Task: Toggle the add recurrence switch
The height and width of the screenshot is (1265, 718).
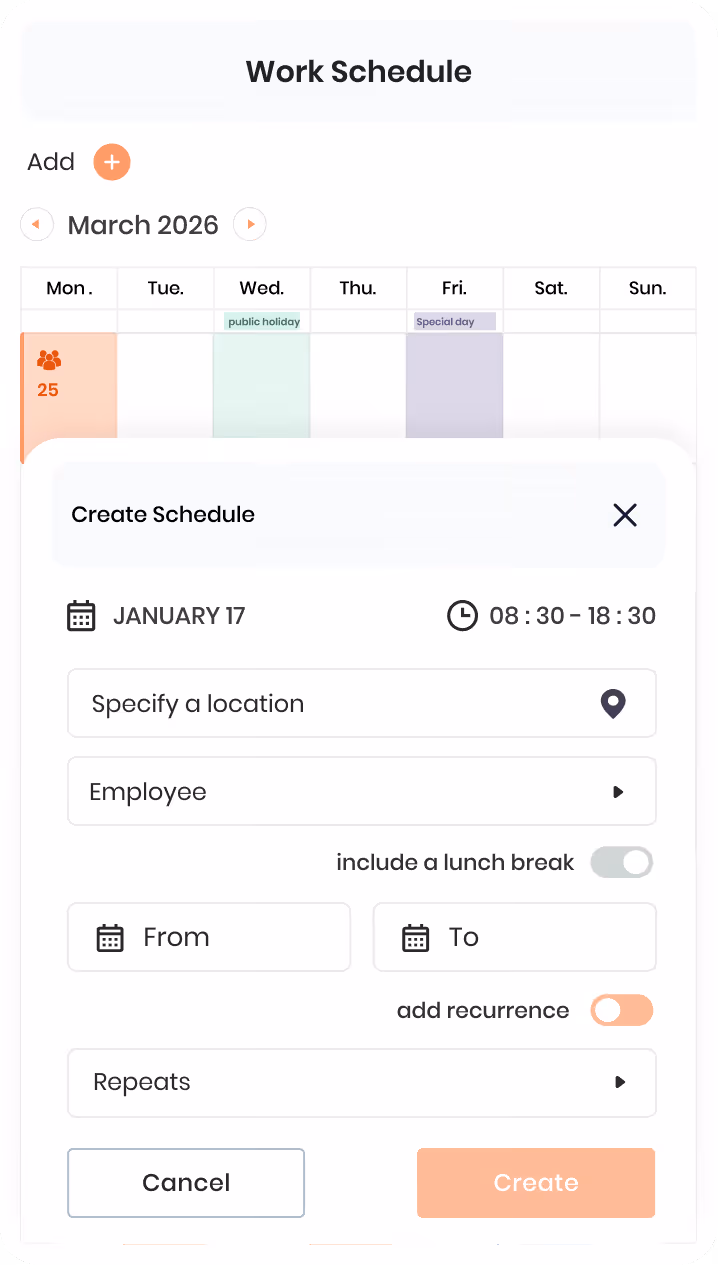Action: tap(622, 1010)
